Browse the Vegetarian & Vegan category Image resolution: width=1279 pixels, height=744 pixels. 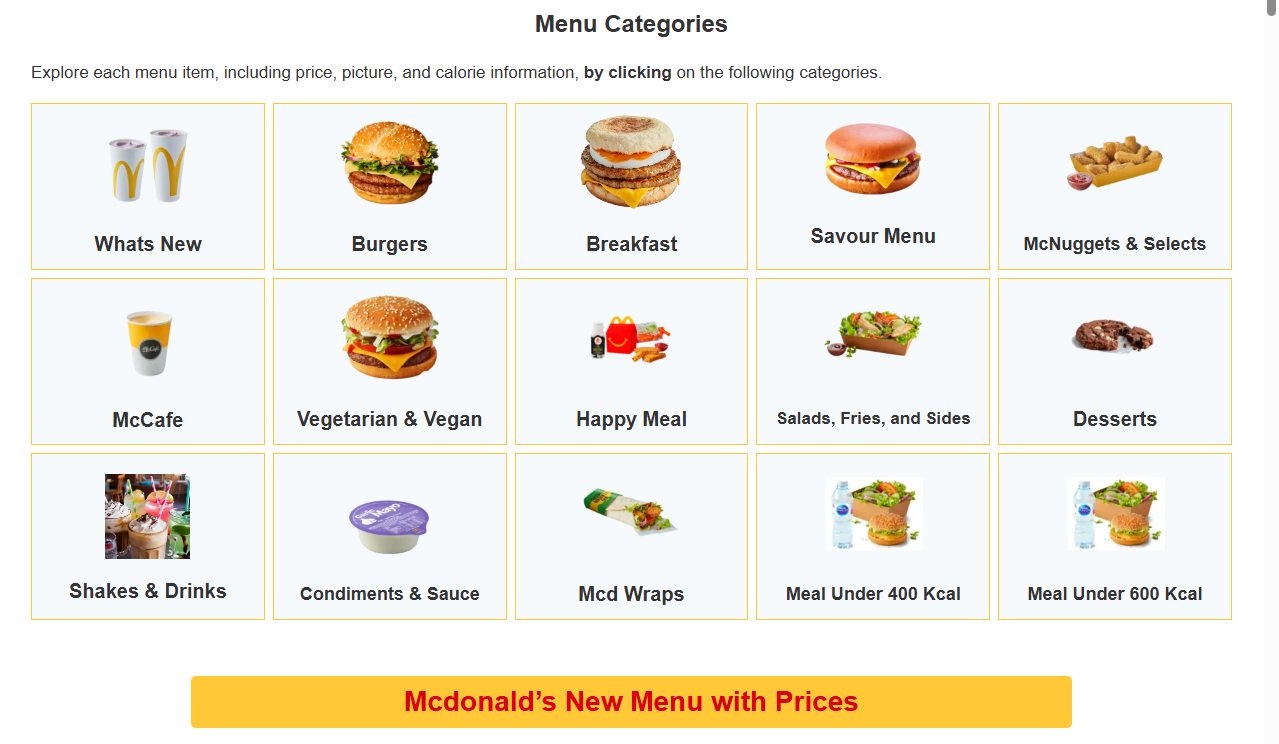point(389,362)
